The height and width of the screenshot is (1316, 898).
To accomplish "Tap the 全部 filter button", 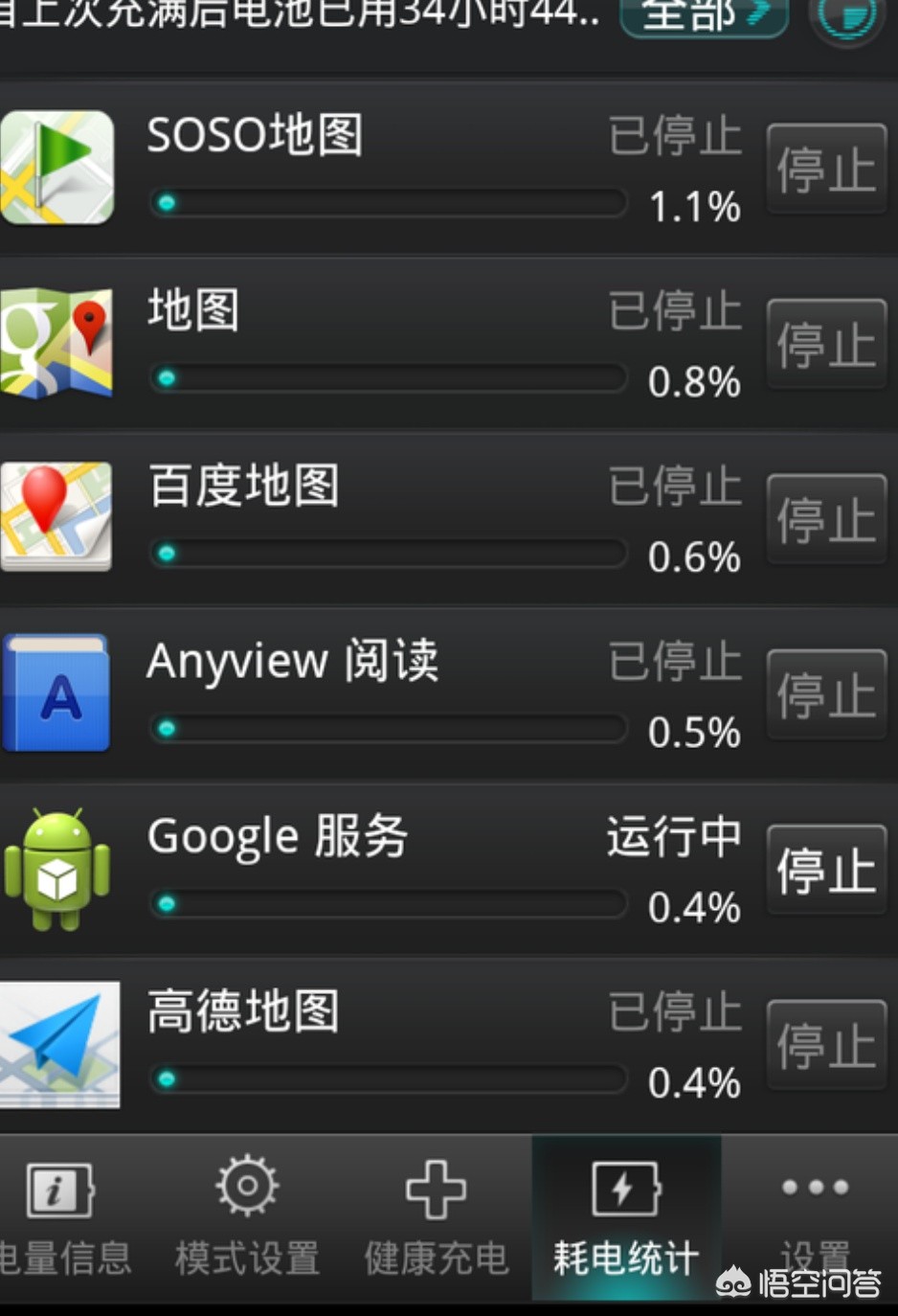I will pyautogui.click(x=705, y=16).
